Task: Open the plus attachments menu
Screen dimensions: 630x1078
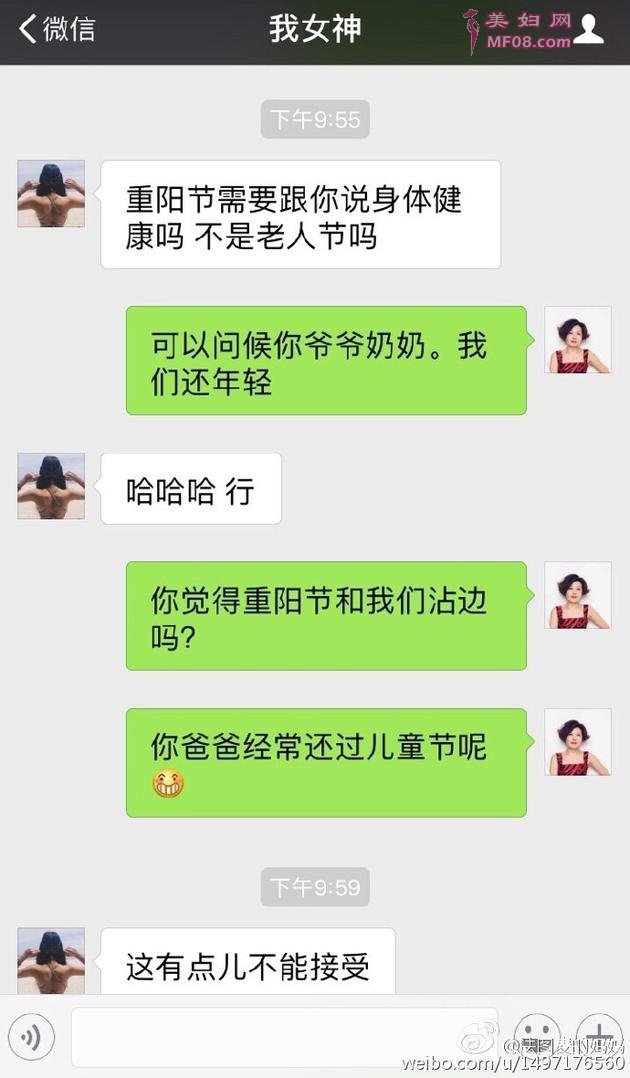Action: 598,1036
